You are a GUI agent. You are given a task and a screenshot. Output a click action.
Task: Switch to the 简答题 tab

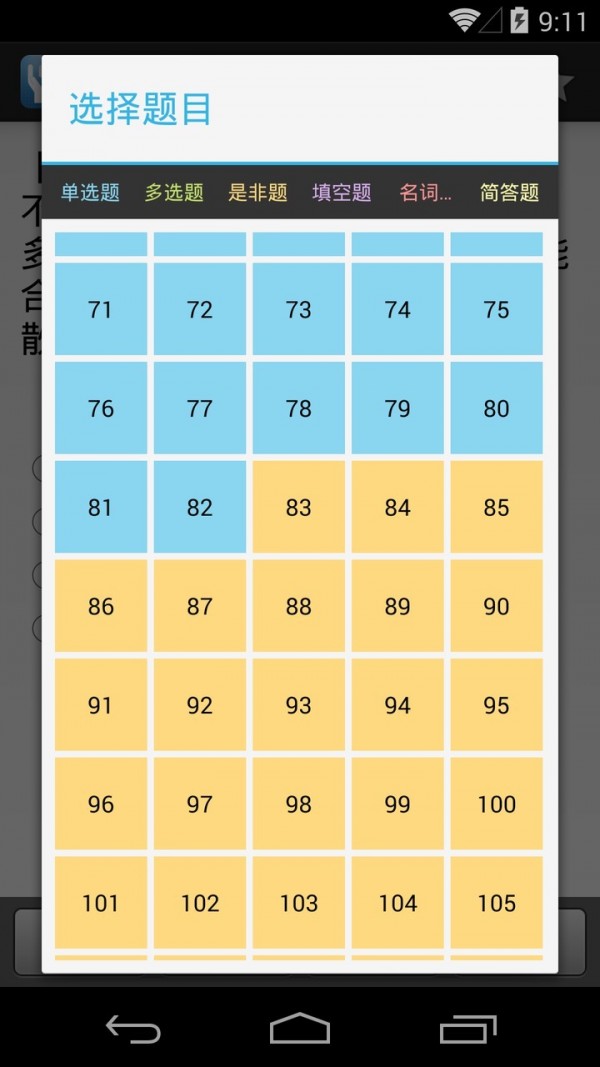coord(509,192)
